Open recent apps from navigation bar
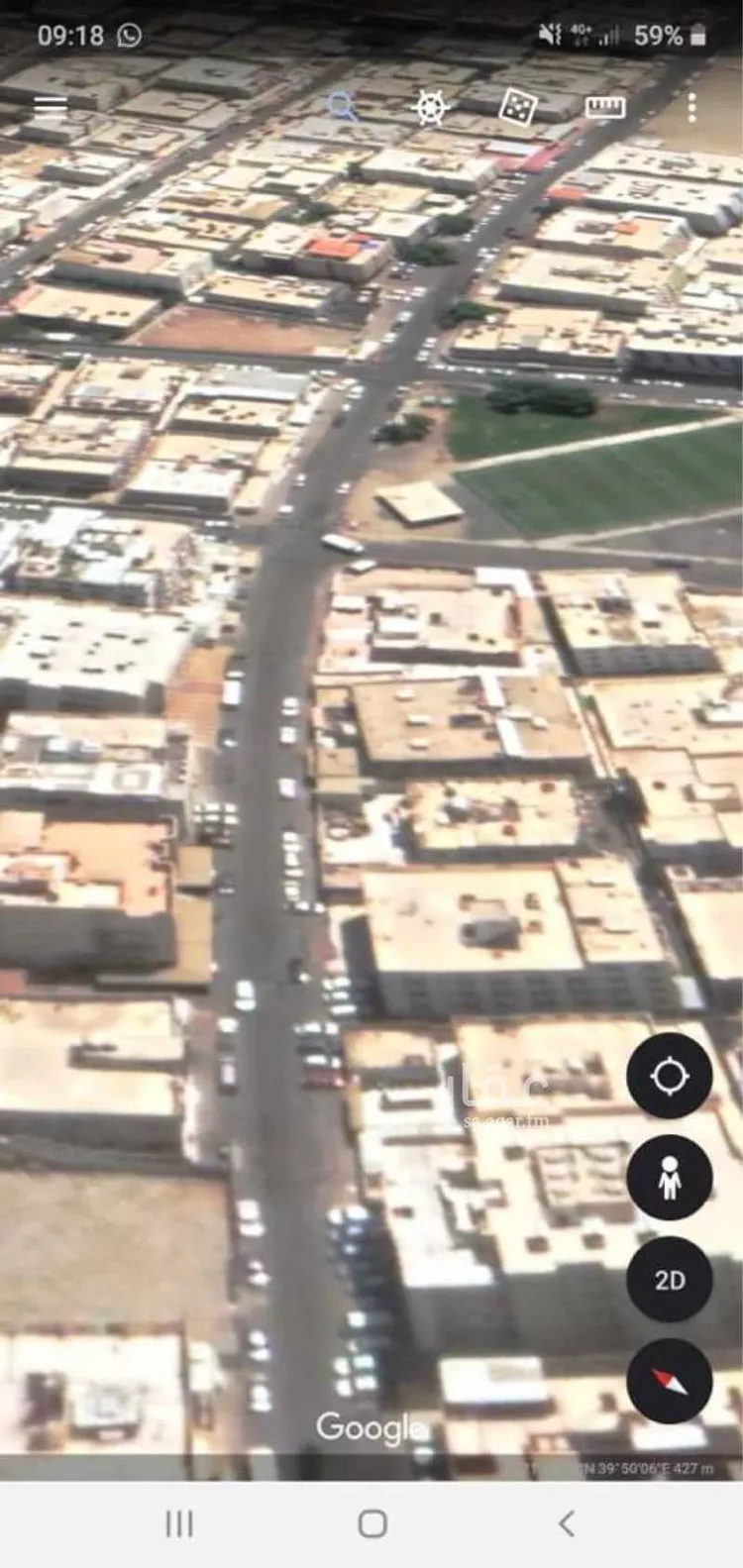 (x=179, y=1523)
